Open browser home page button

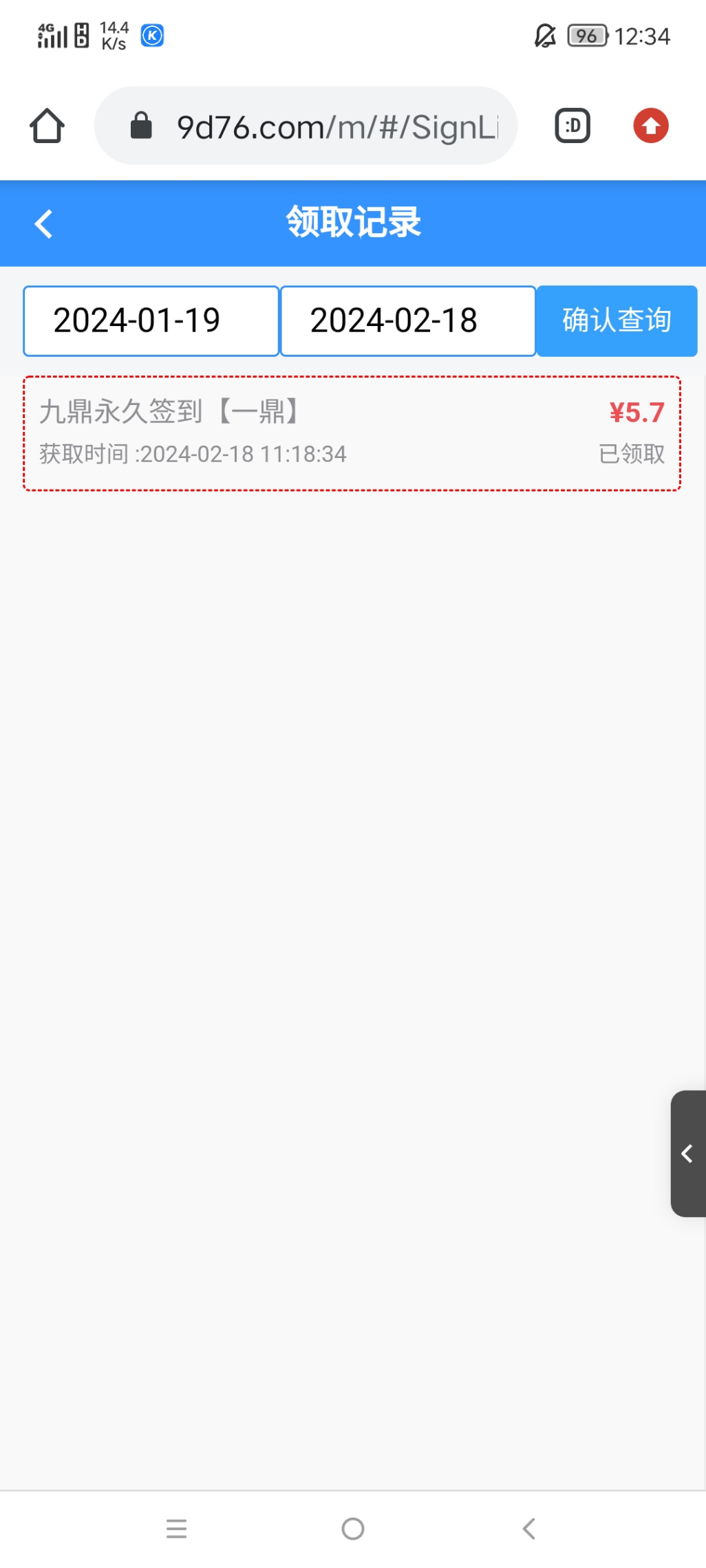47,126
